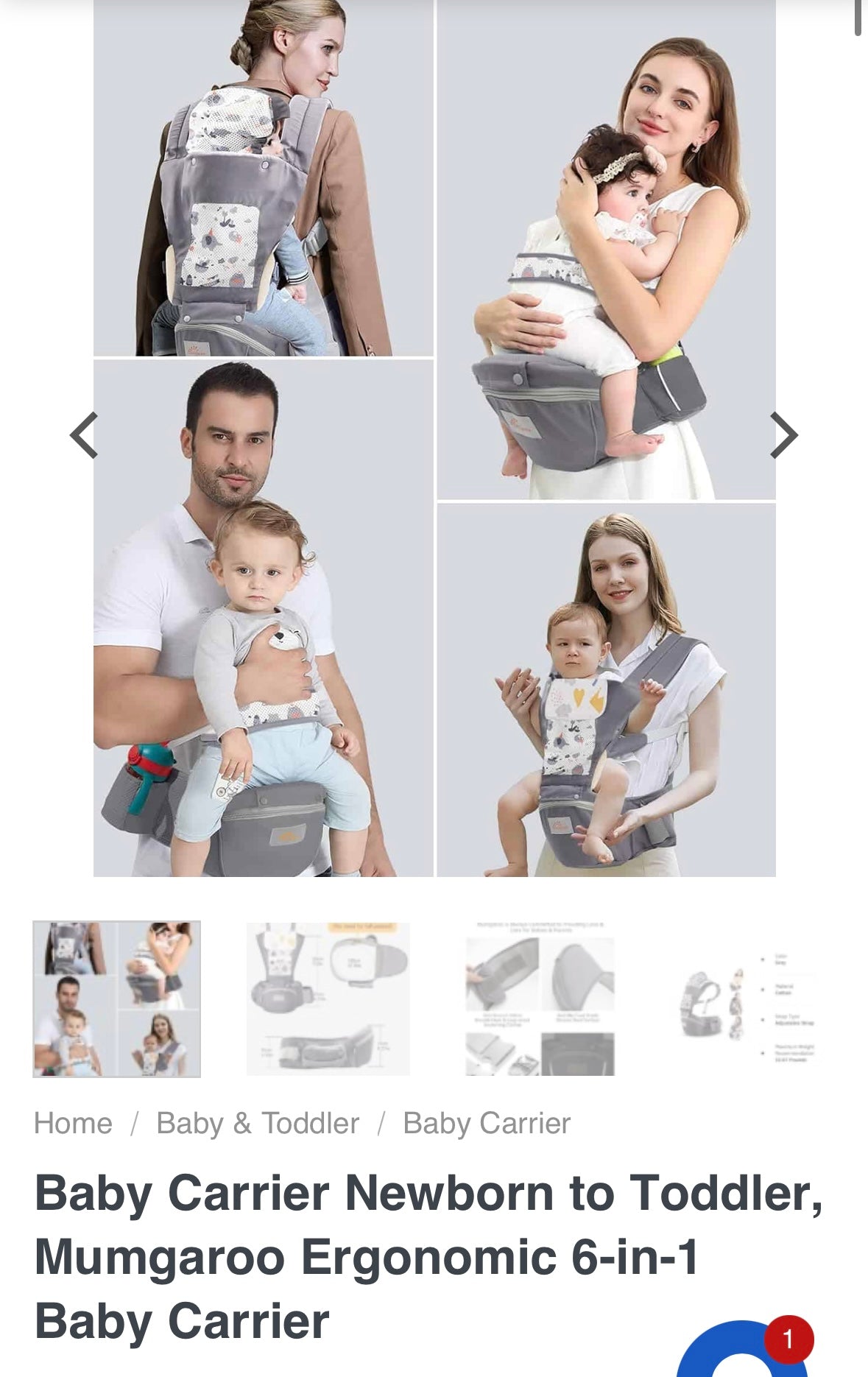Select the first collage thumbnail
The width and height of the screenshot is (868, 1377).
[116, 999]
